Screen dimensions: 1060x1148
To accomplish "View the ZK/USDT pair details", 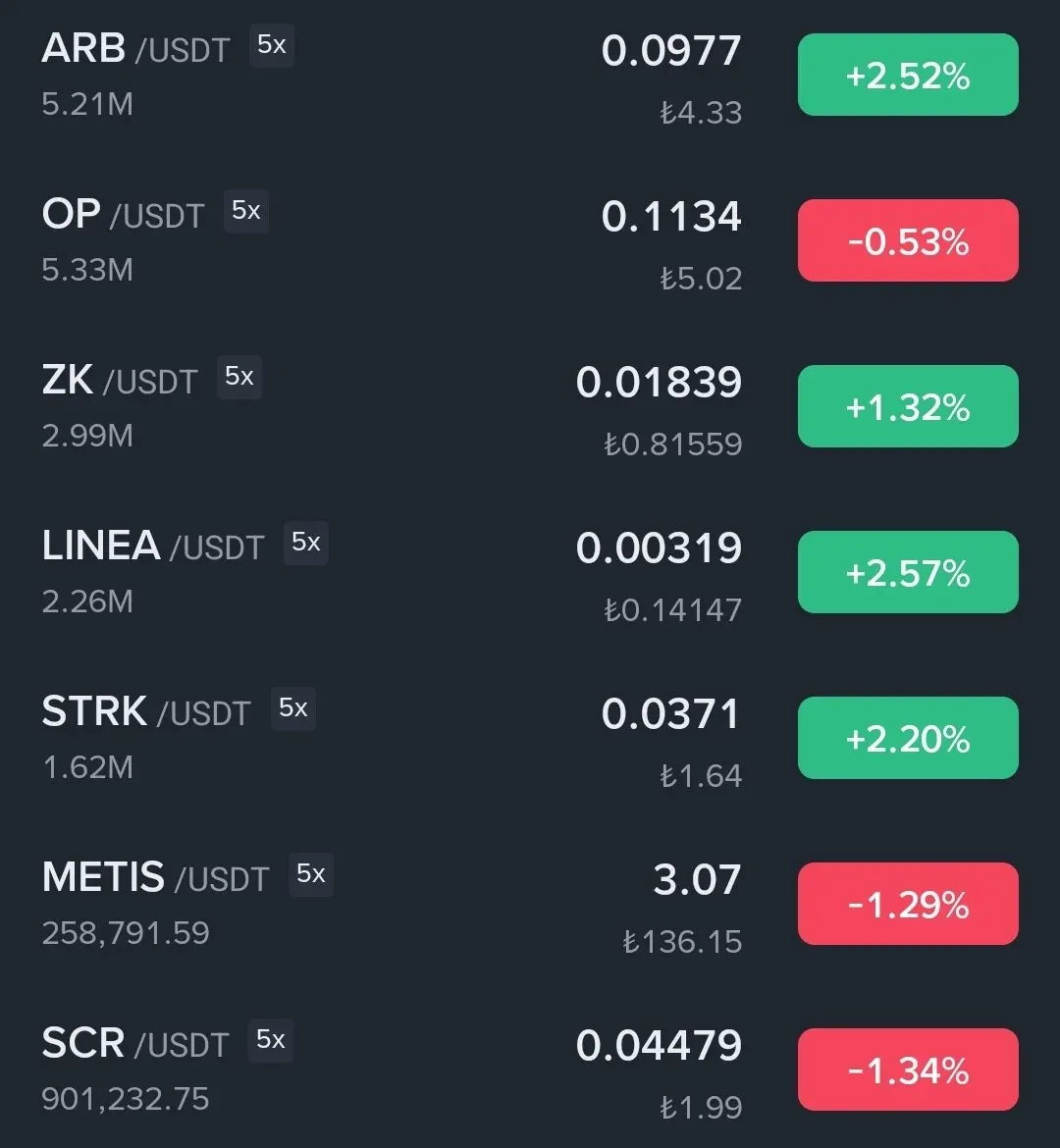I will [120, 381].
